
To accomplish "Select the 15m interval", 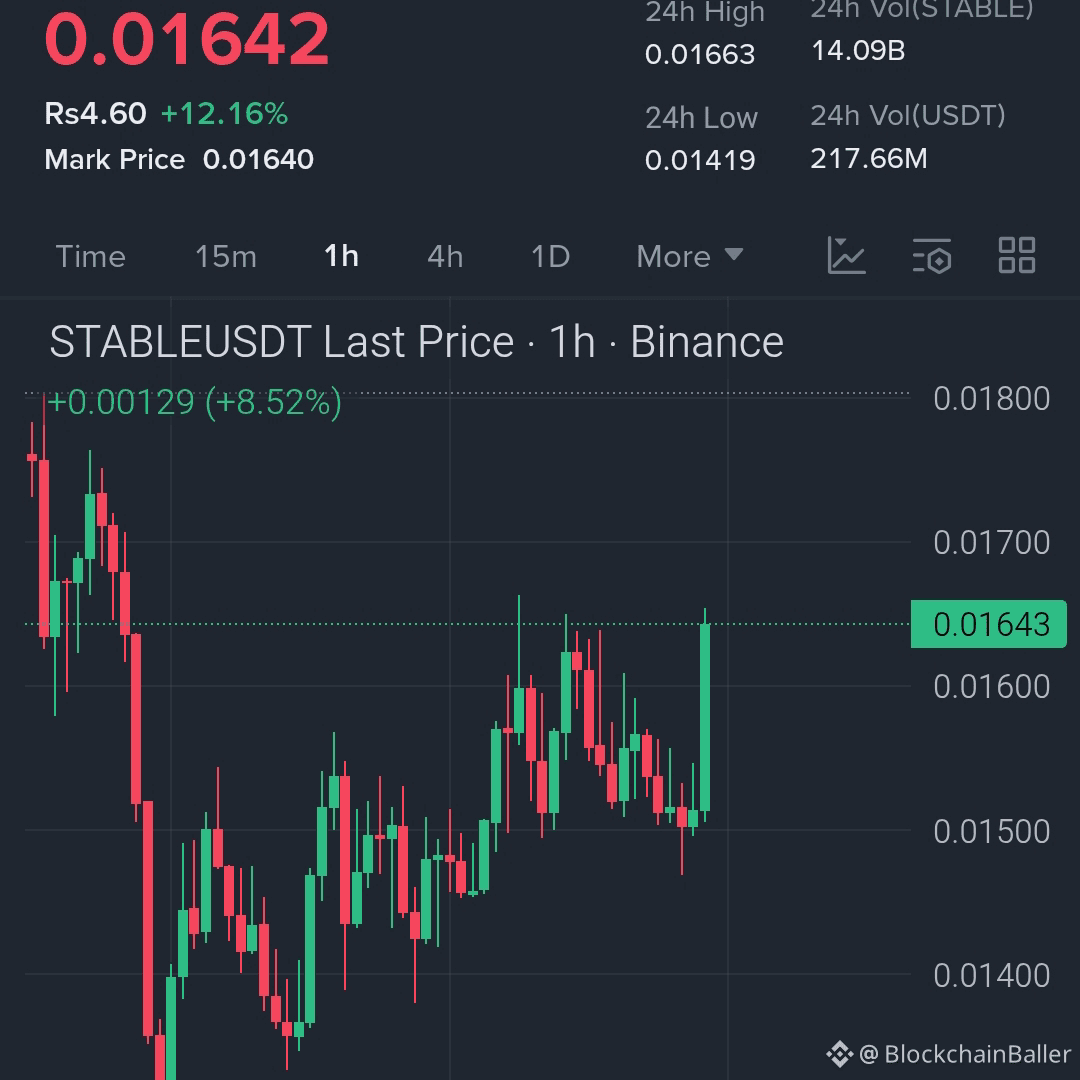I will tap(225, 257).
